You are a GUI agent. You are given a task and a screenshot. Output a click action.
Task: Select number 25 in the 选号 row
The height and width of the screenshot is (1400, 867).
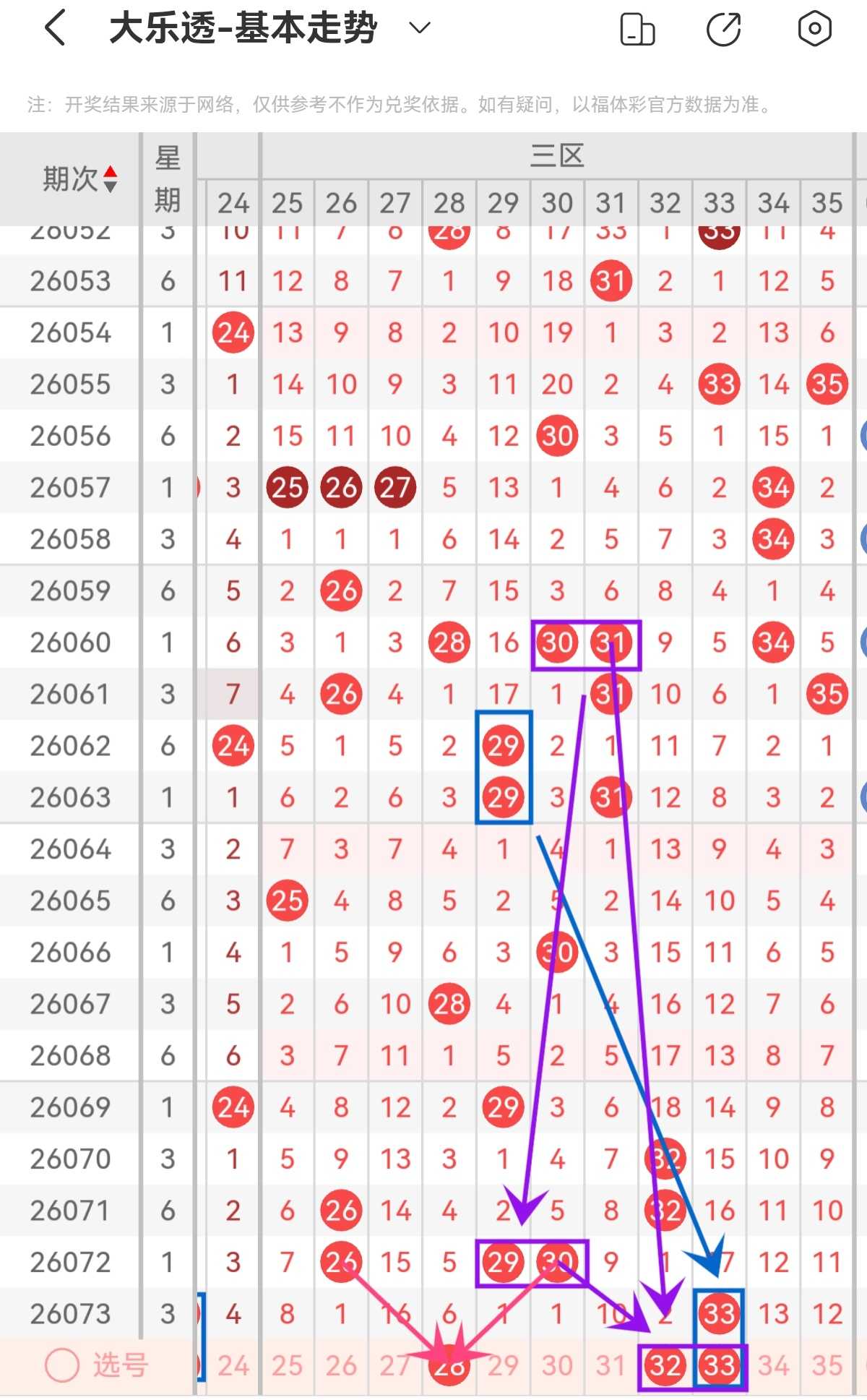[x=287, y=1365]
